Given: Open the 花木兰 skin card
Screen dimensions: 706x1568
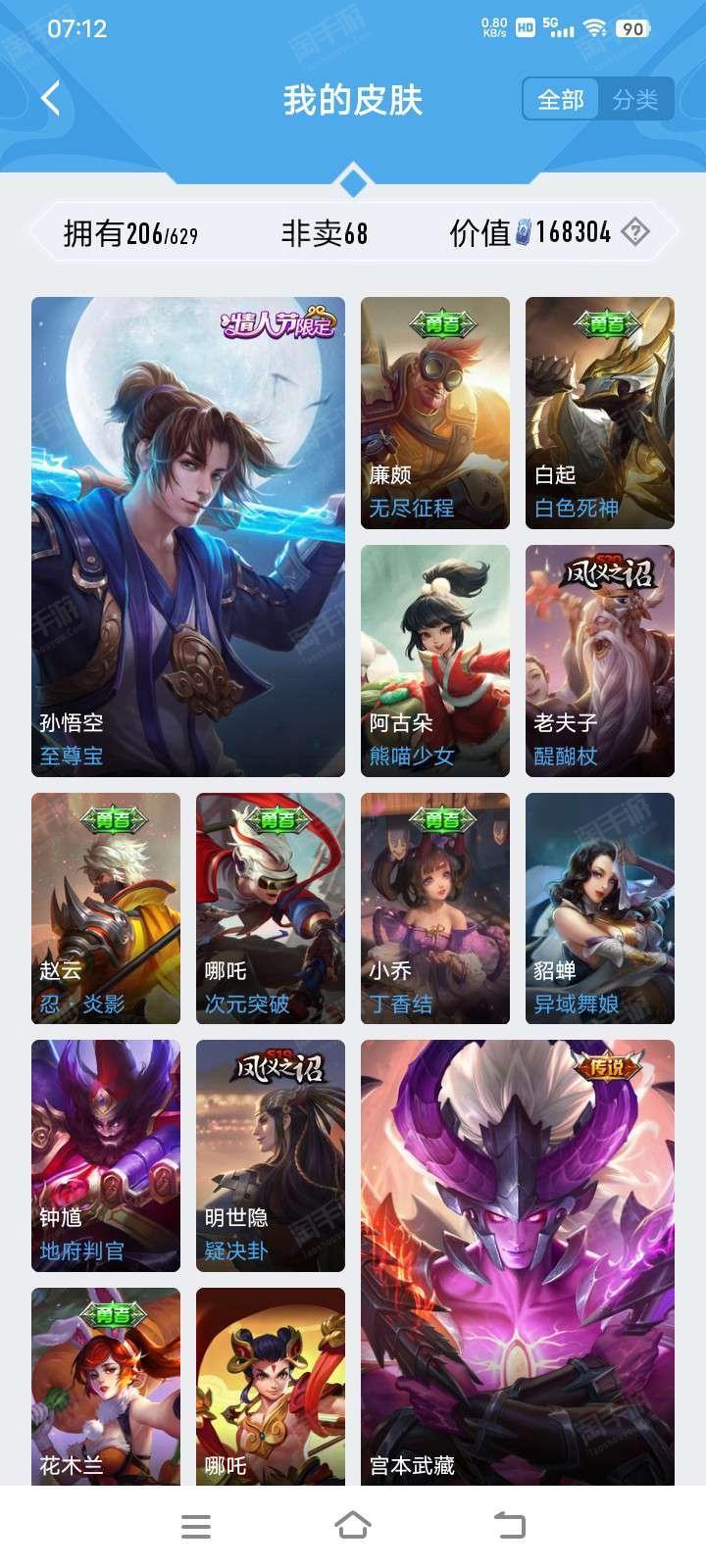Looking at the screenshot, I should click(x=106, y=1387).
